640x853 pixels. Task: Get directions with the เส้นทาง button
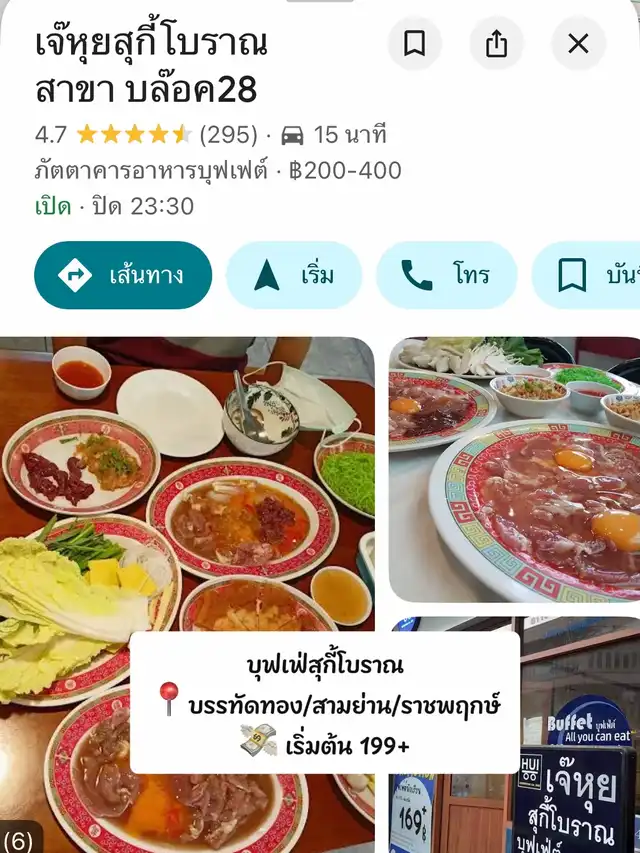[x=123, y=275]
